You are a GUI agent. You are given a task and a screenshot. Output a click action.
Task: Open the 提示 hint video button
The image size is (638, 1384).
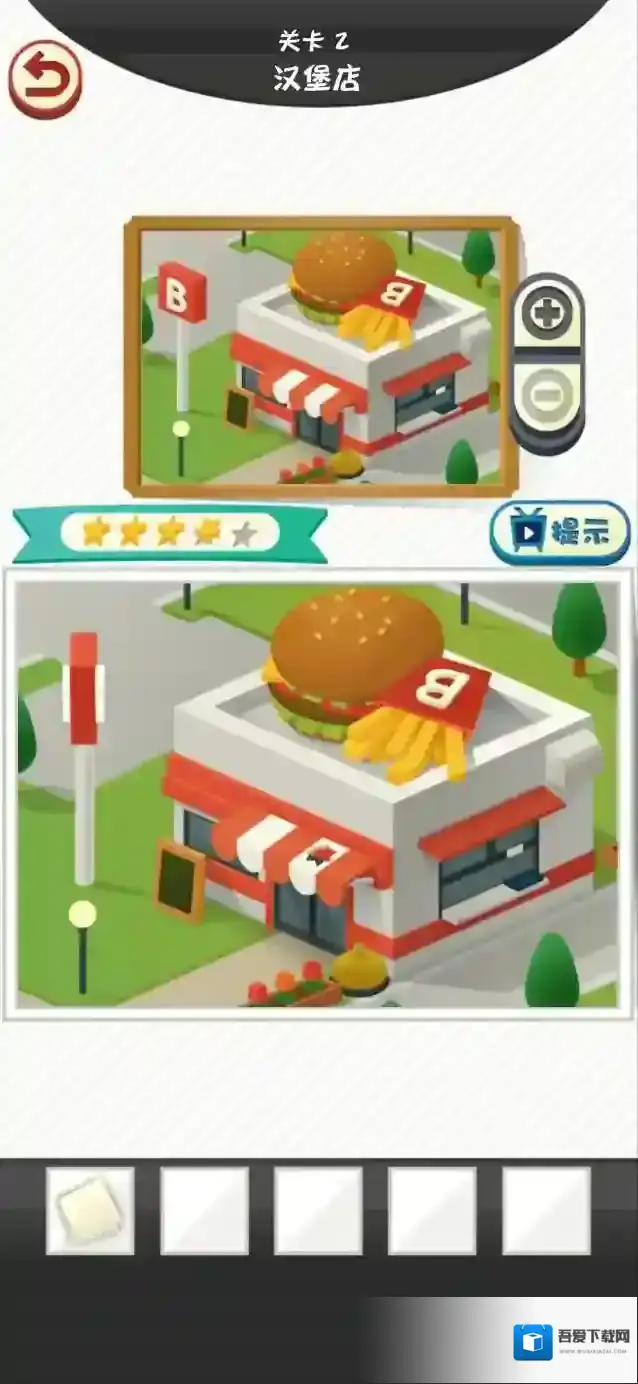[560, 533]
